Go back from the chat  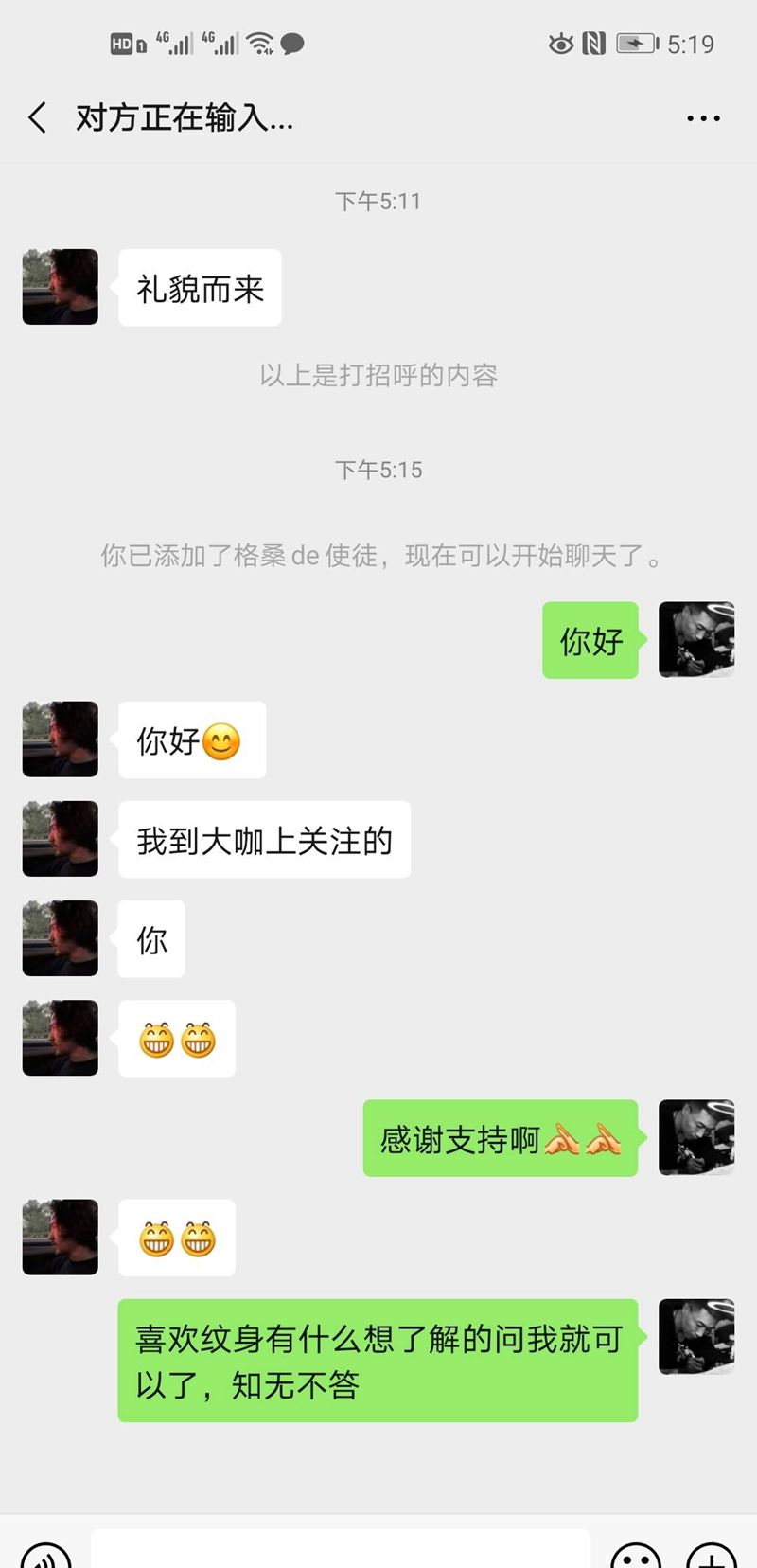point(38,118)
